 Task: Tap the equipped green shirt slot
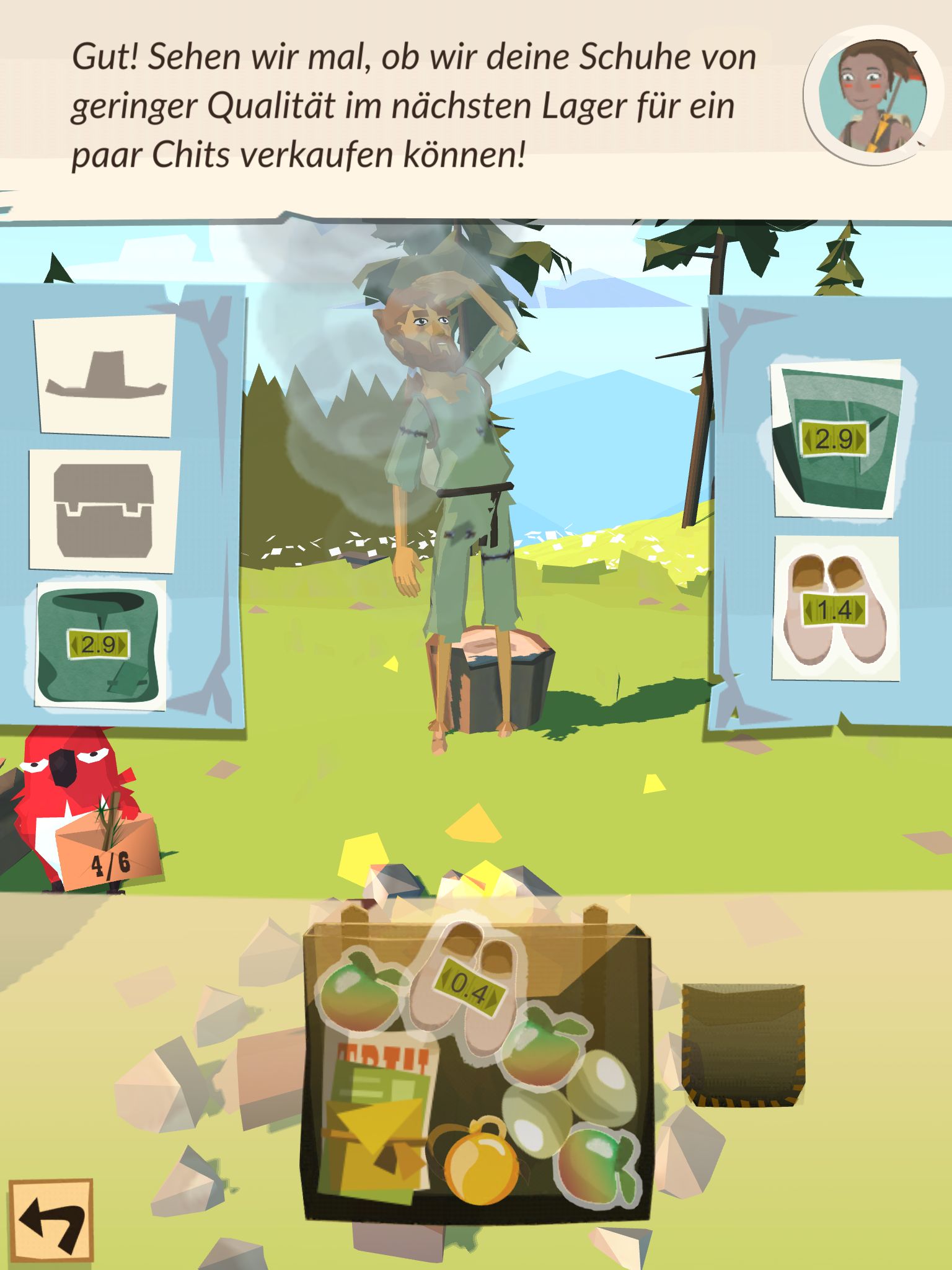(99, 645)
